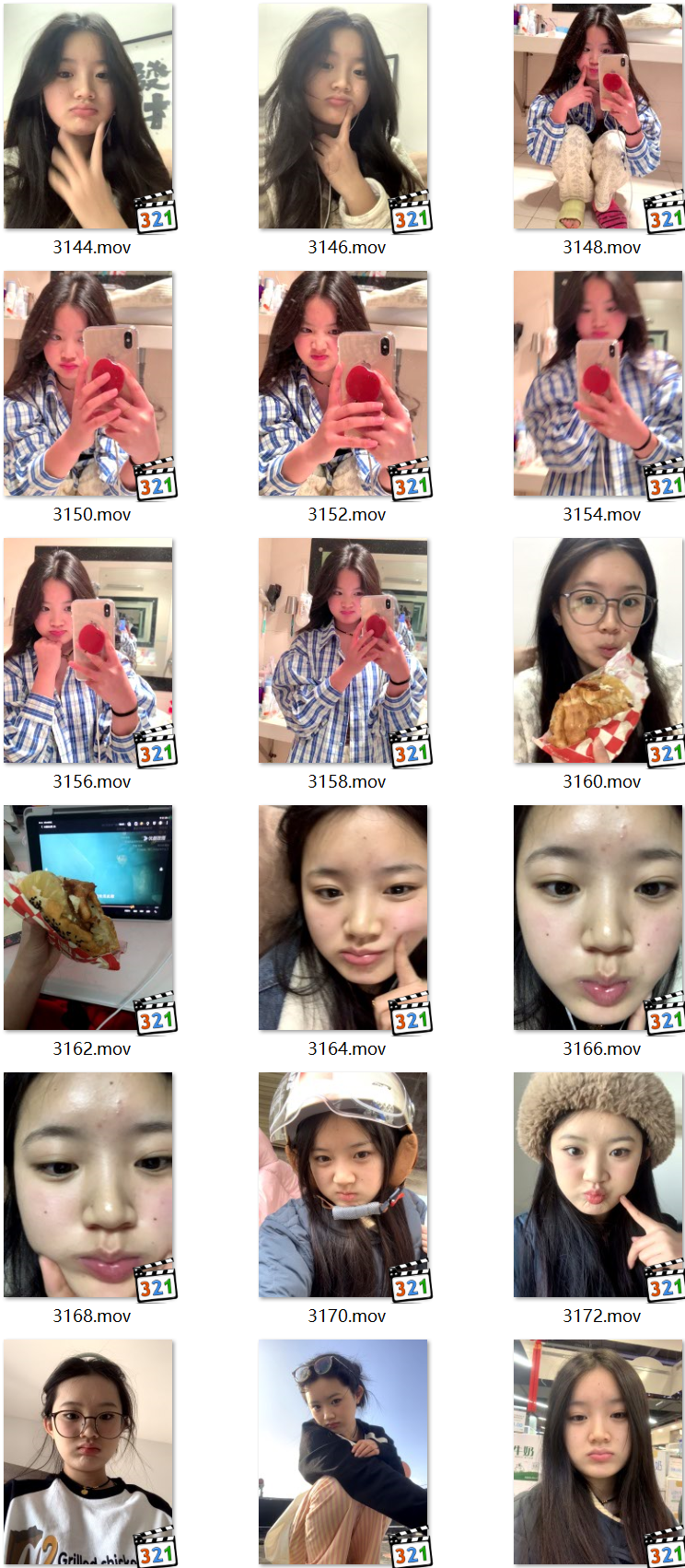Image resolution: width=685 pixels, height=1568 pixels.
Task: Open the video file 3146.mov
Action: (x=343, y=116)
